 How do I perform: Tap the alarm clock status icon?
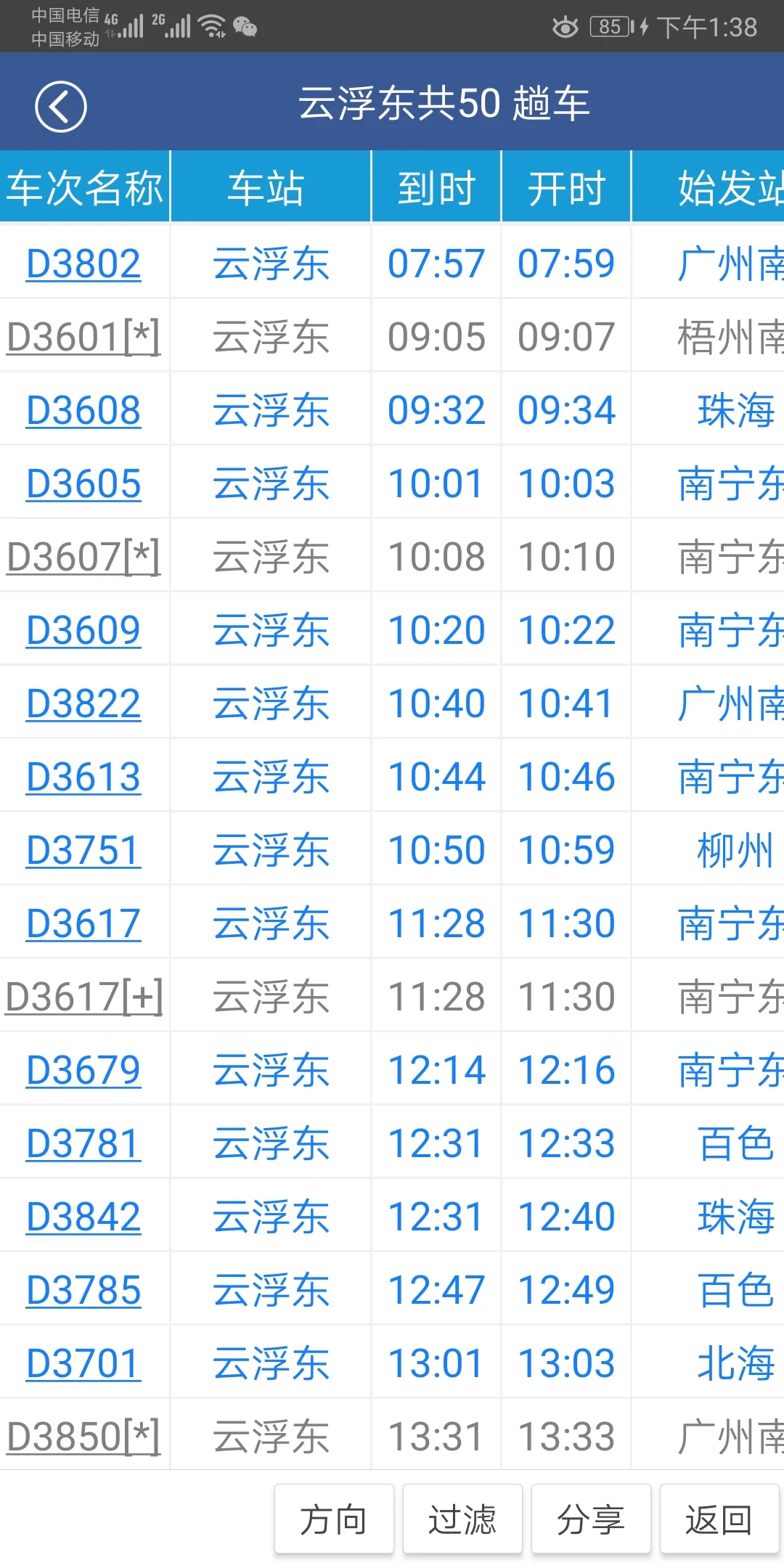[x=564, y=26]
